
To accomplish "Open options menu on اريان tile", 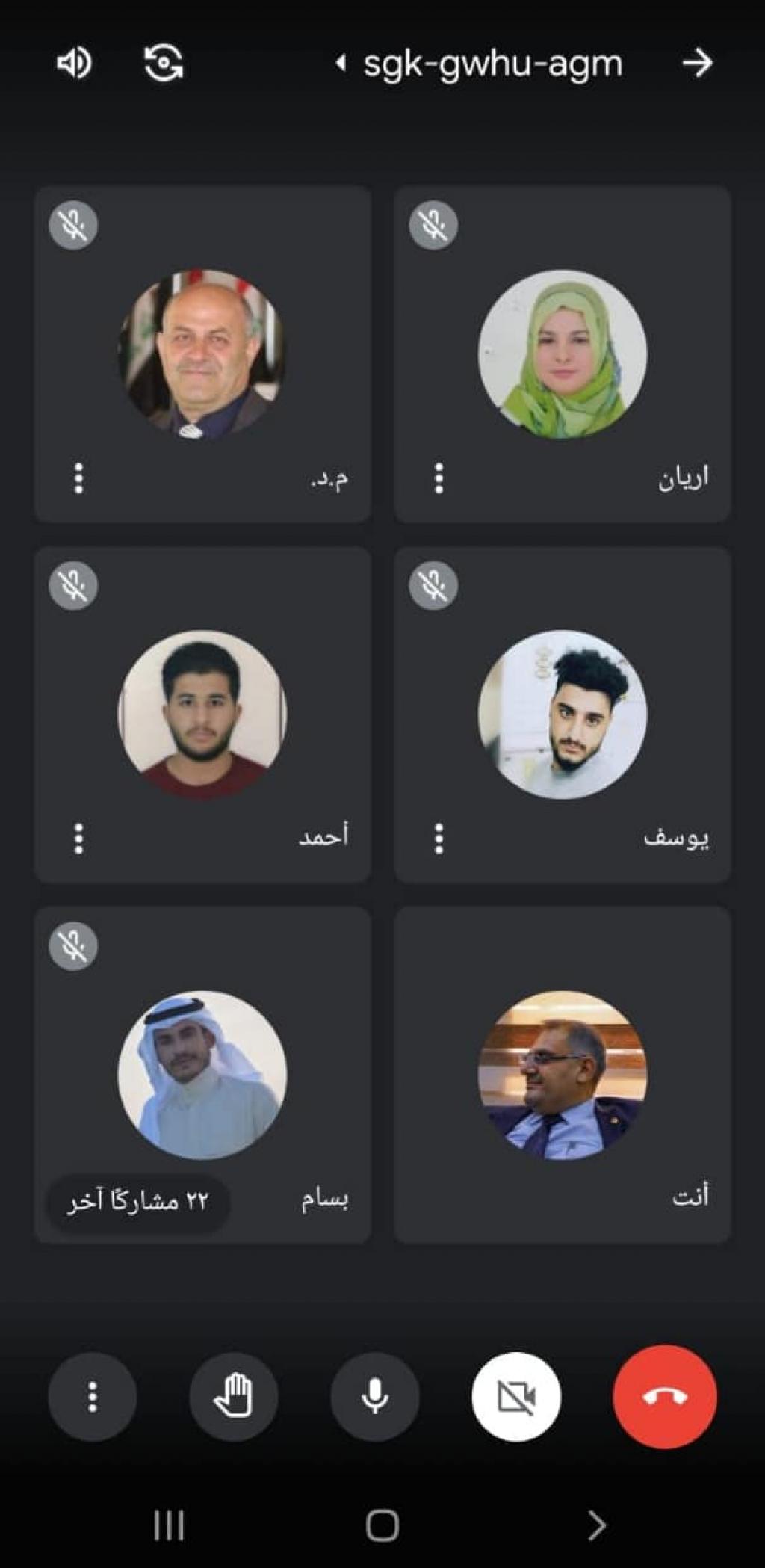I will [439, 478].
